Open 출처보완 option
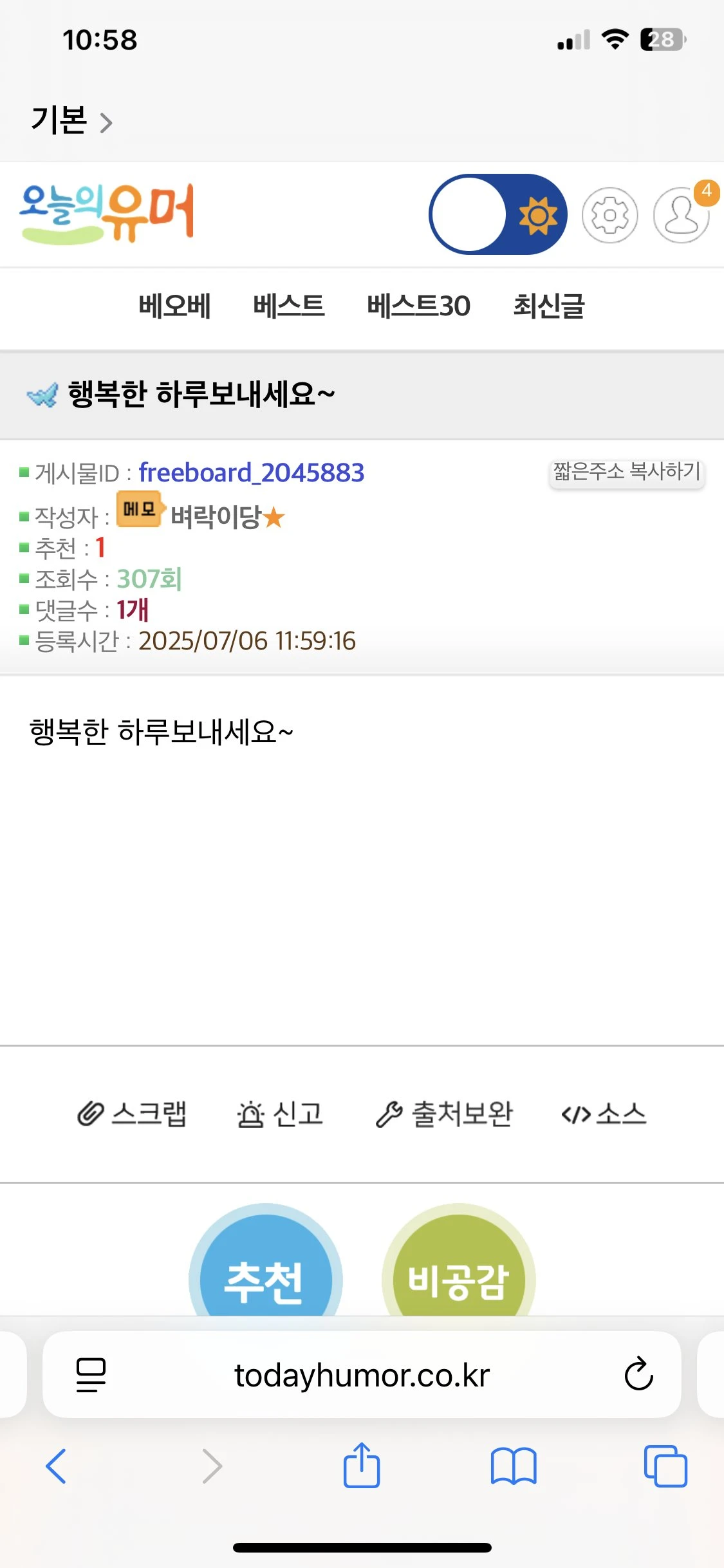The width and height of the screenshot is (724, 1568). pyautogui.click(x=444, y=1114)
